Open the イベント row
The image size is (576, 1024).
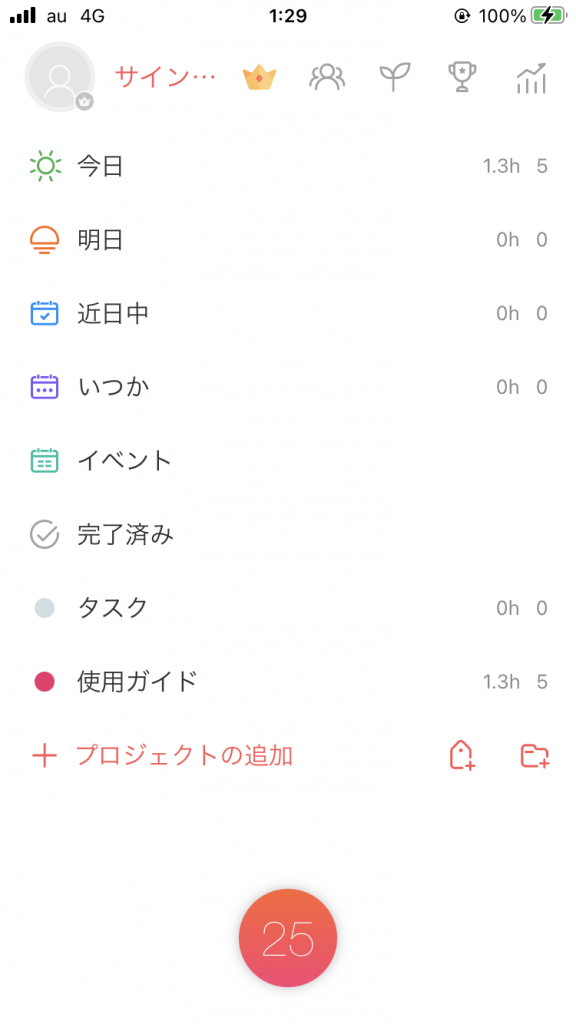288,461
